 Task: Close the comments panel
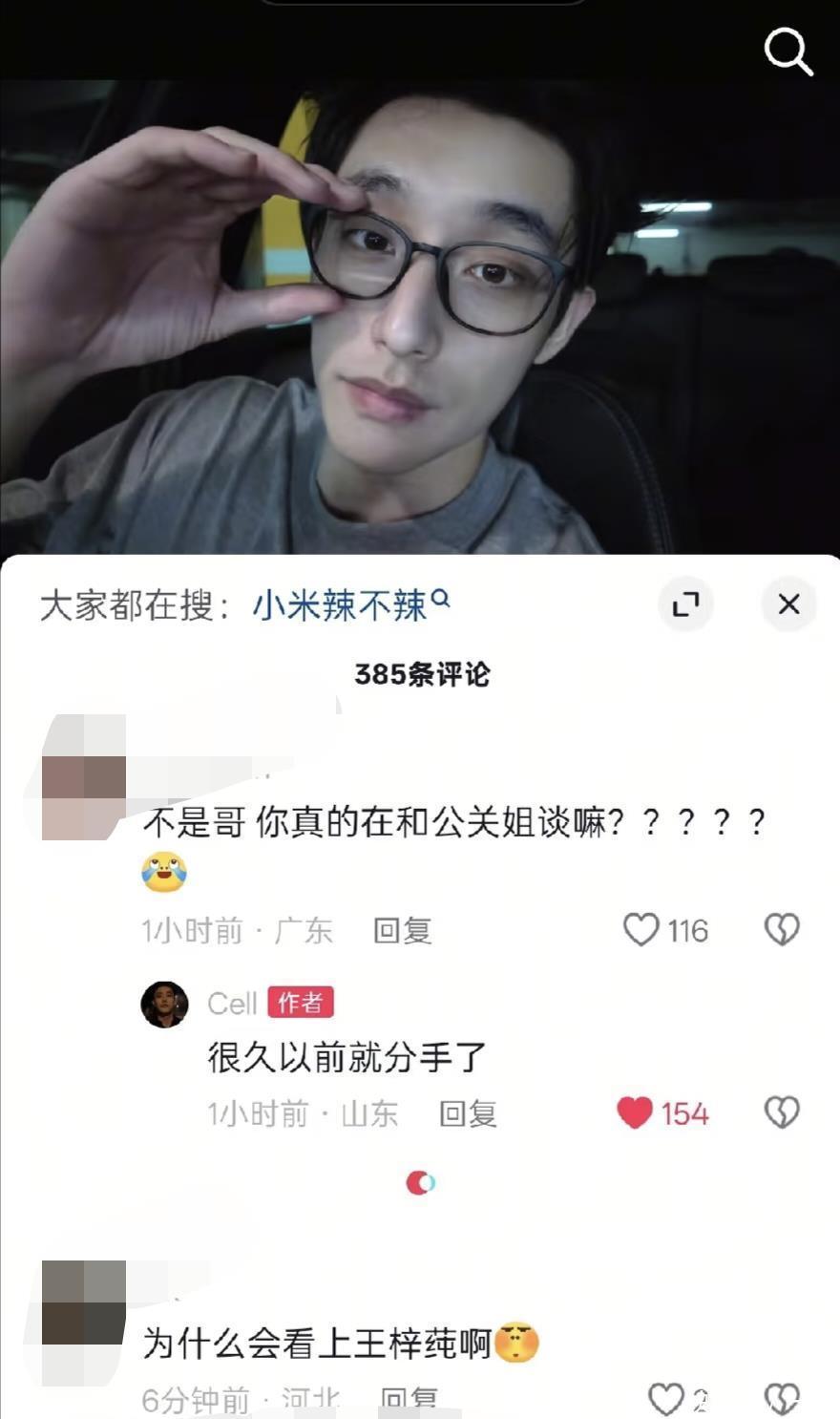tap(788, 604)
